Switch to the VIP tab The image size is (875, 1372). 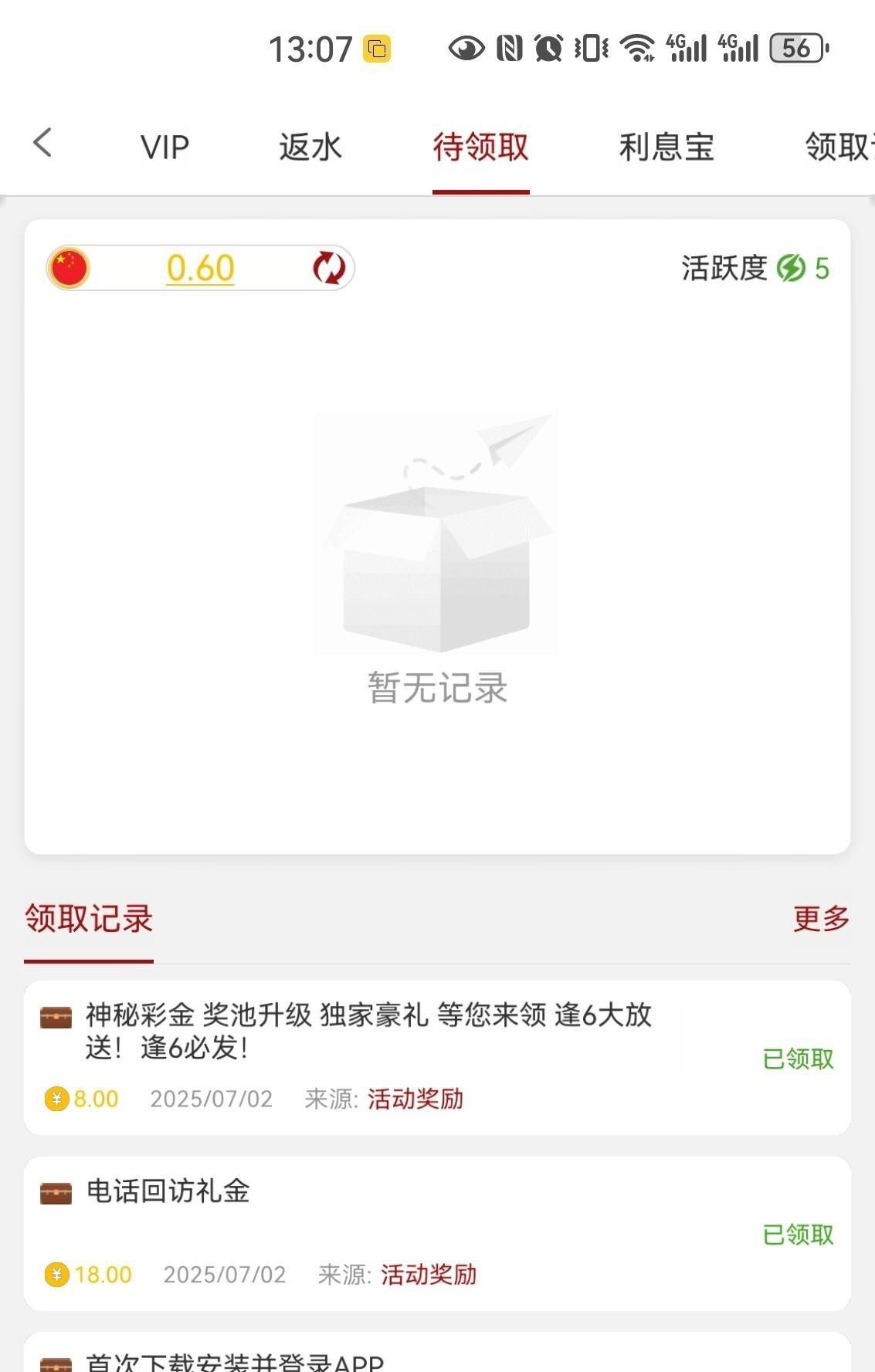[x=164, y=147]
